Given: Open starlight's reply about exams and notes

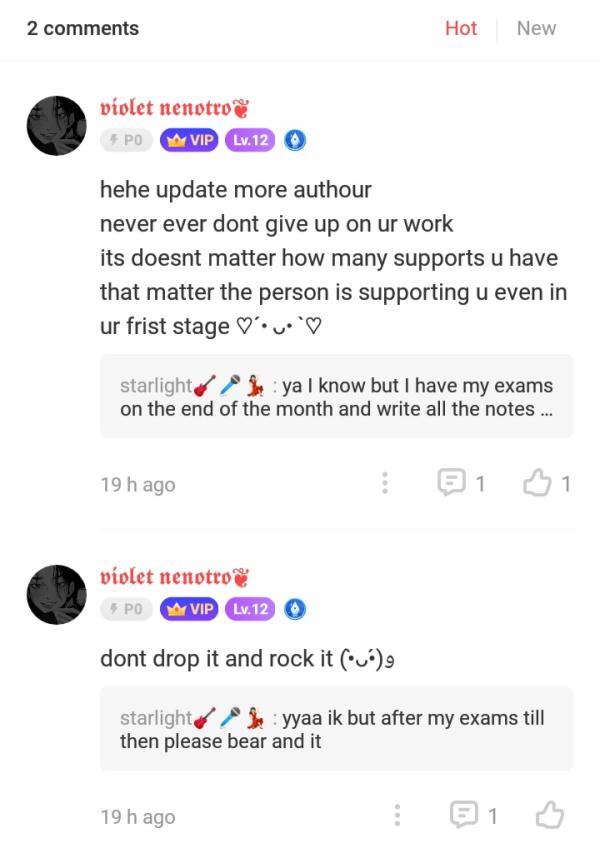Looking at the screenshot, I should [336, 396].
